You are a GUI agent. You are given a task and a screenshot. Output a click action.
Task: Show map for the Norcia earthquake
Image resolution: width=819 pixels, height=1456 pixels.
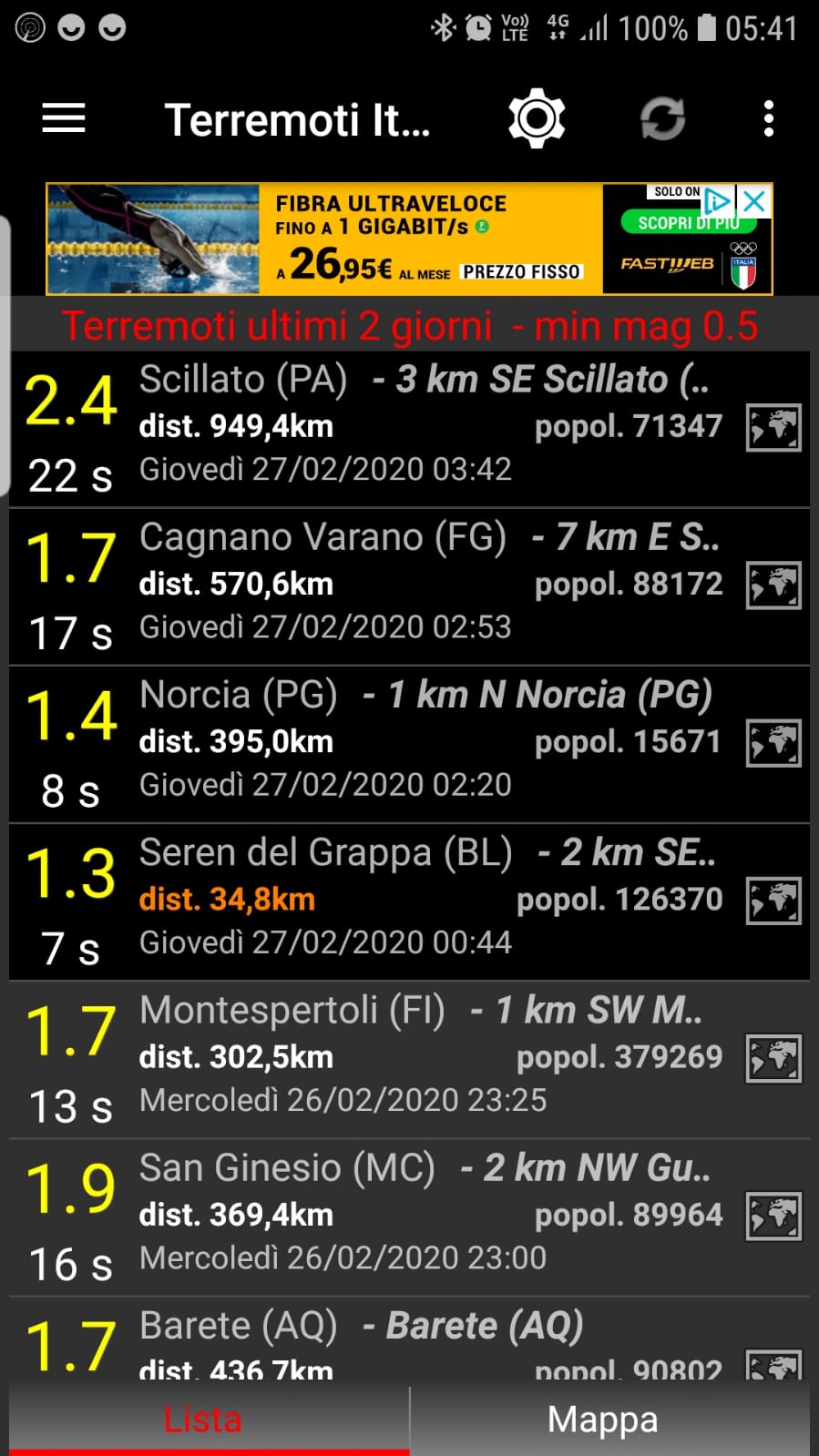[773, 743]
